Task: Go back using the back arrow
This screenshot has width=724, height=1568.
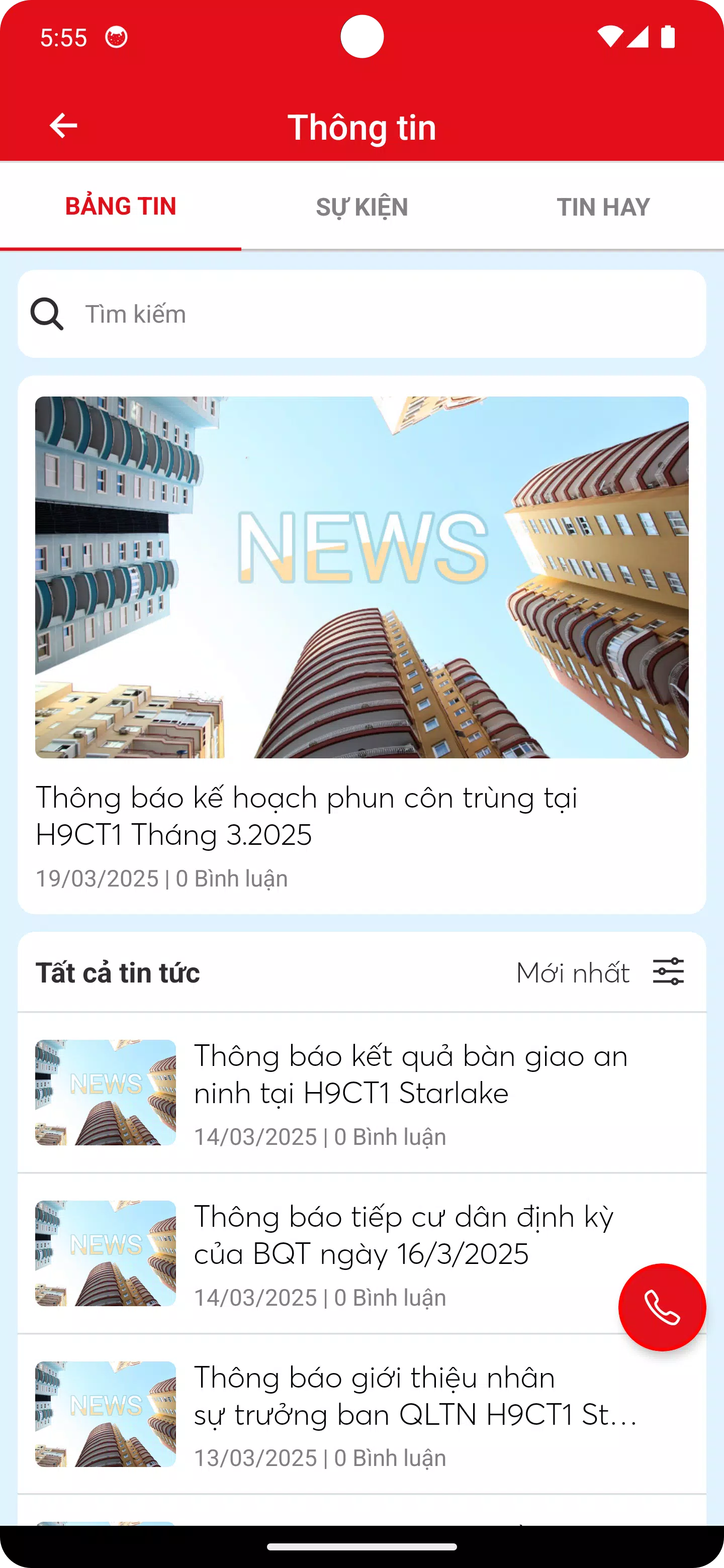Action: click(63, 126)
